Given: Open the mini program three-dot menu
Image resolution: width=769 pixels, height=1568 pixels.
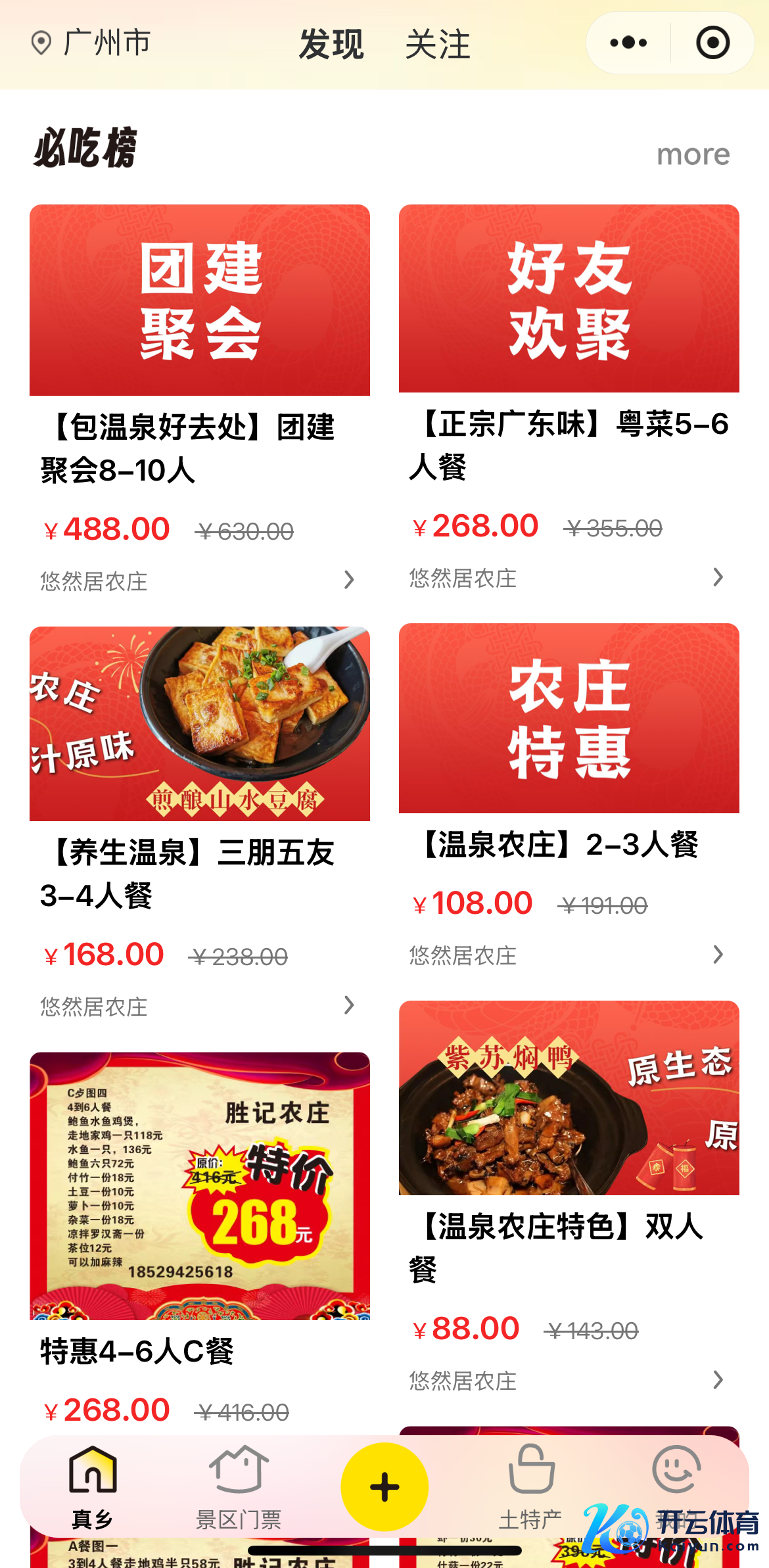Looking at the screenshot, I should pos(628,43).
